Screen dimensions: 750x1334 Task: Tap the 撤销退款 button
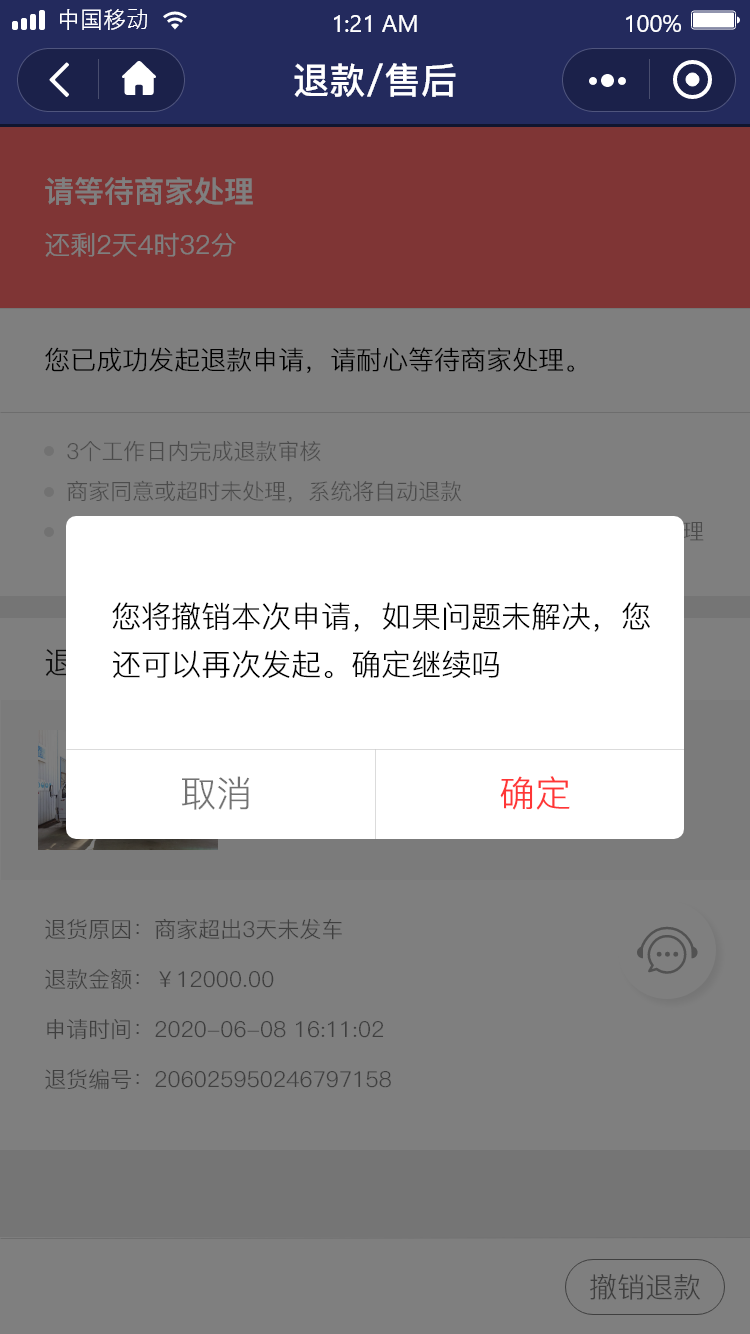[x=644, y=1287]
